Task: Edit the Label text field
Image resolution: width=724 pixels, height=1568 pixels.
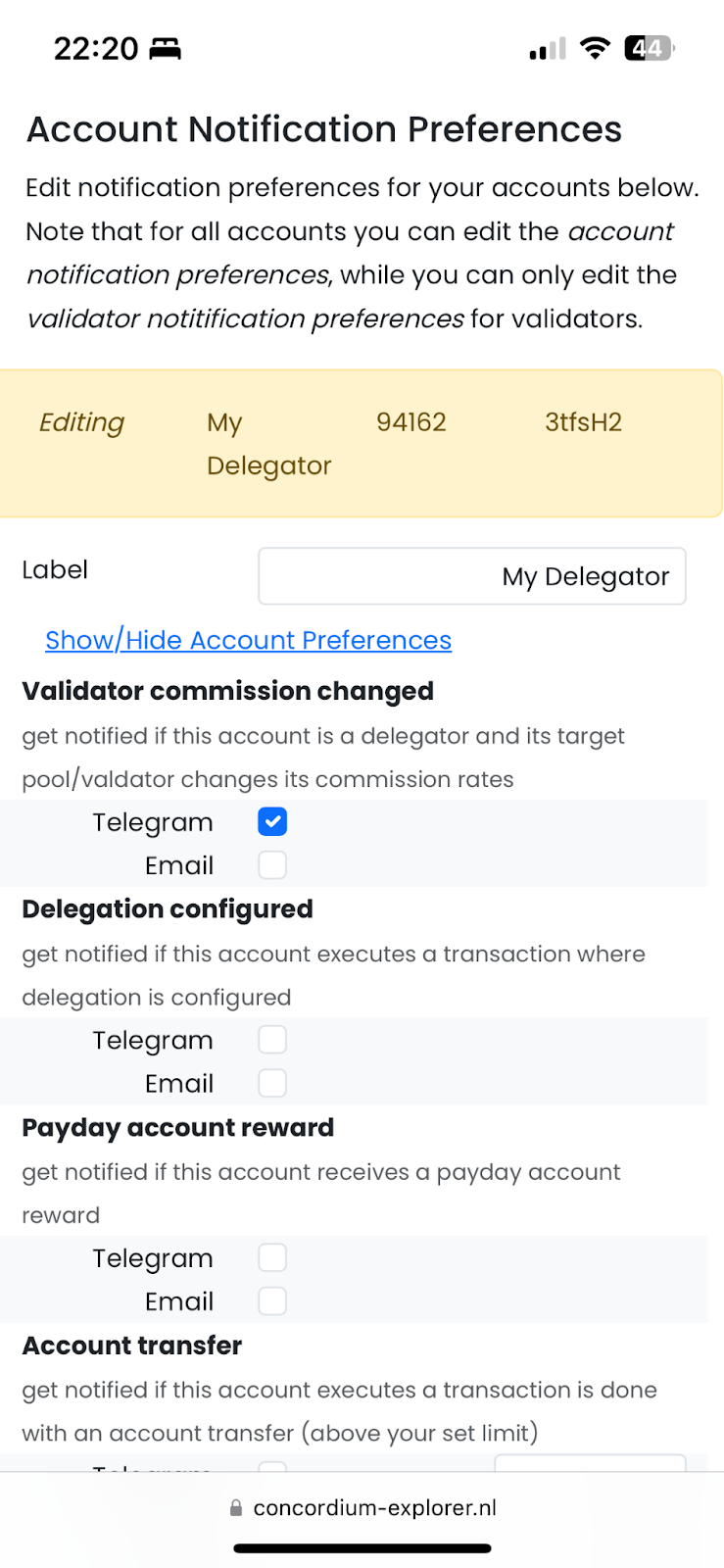Action: [x=471, y=576]
